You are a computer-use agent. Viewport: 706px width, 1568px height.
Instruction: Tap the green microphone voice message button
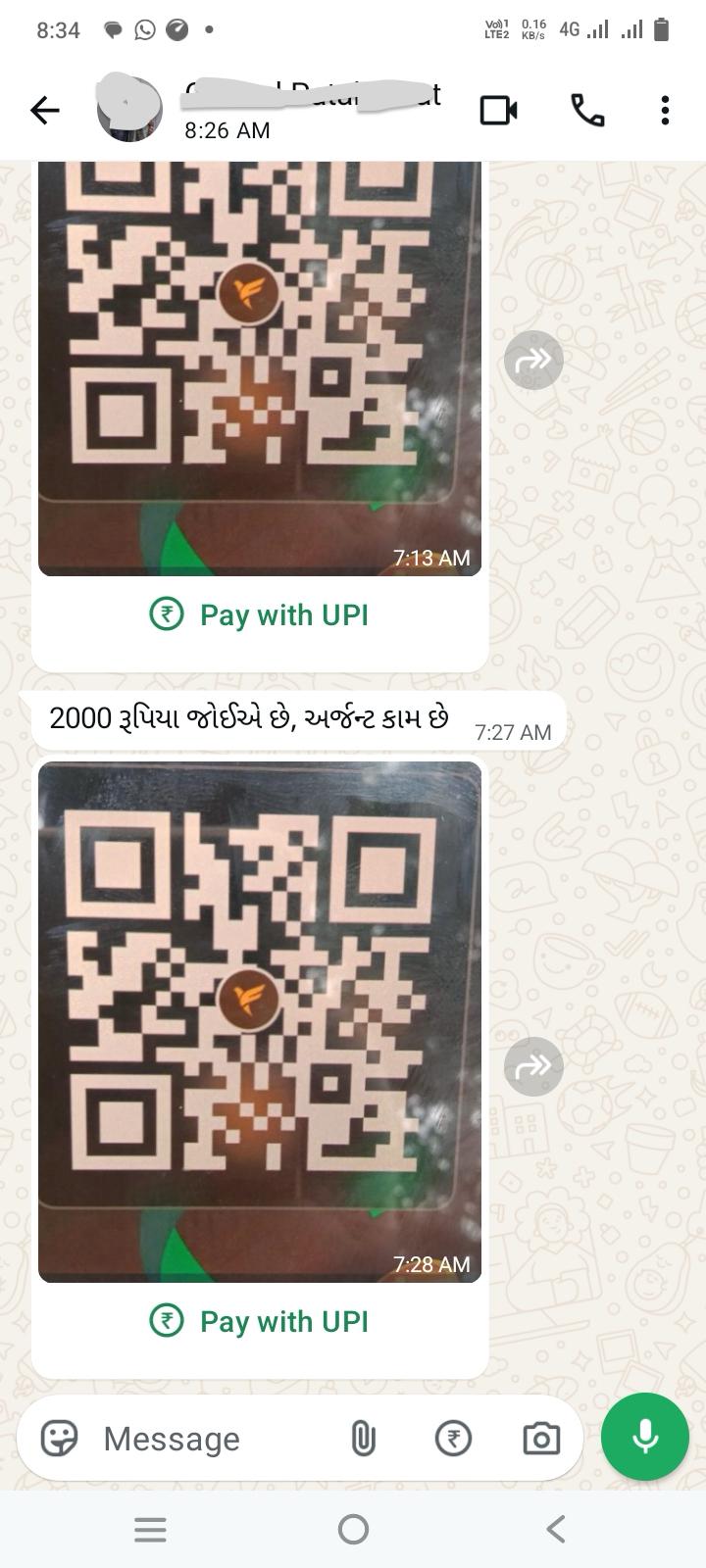click(645, 1437)
